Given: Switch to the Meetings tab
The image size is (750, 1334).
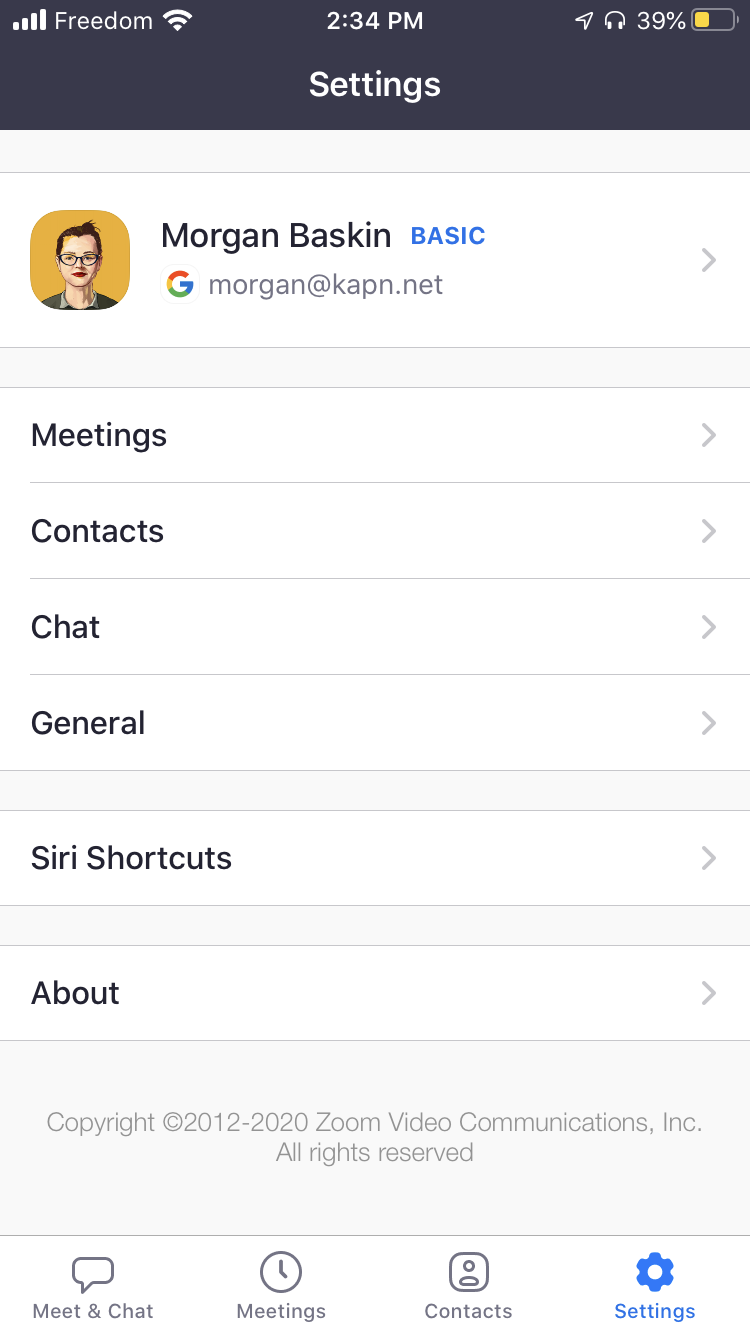Looking at the screenshot, I should point(281,1286).
